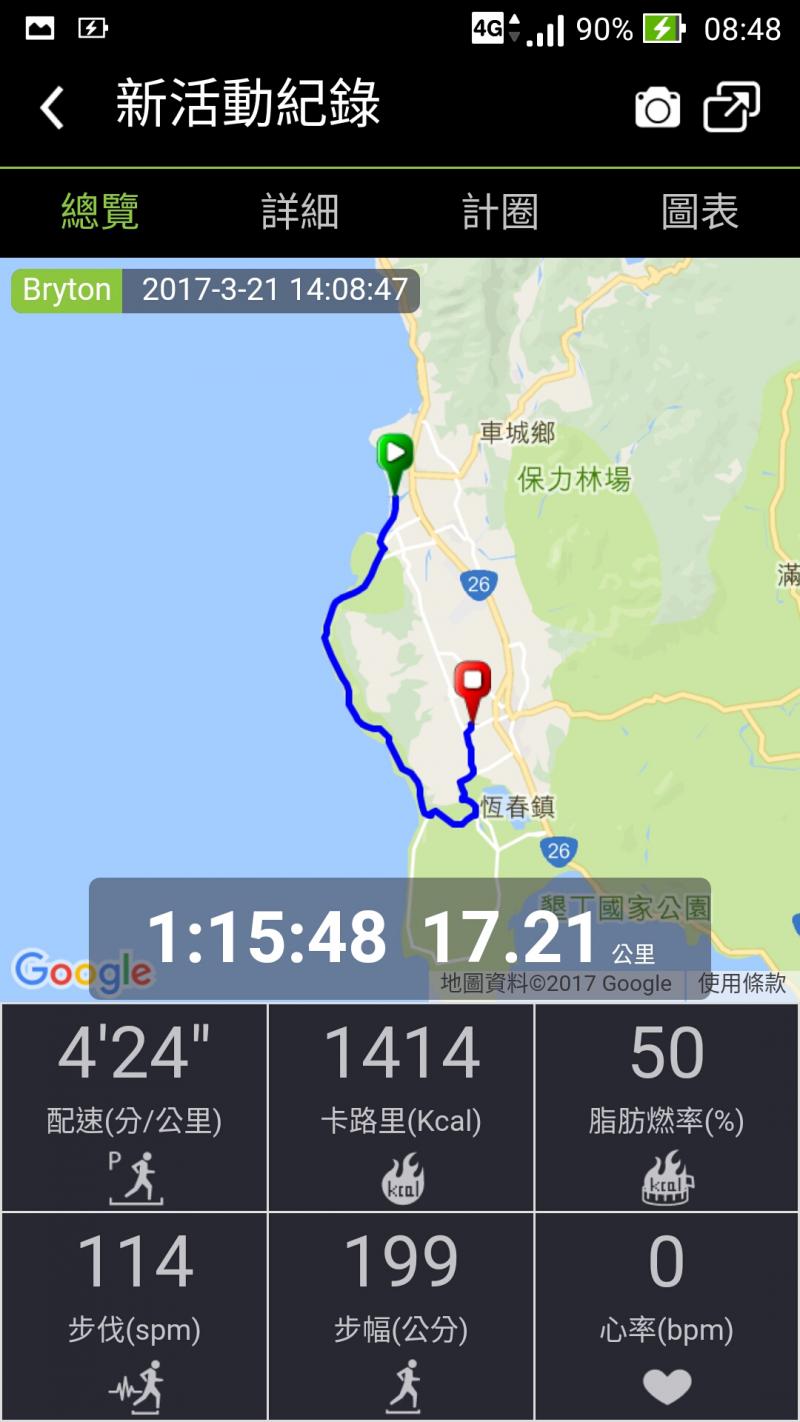Switch to the 總覽 tab
Screen dimensions: 800x1422
(x=100, y=212)
